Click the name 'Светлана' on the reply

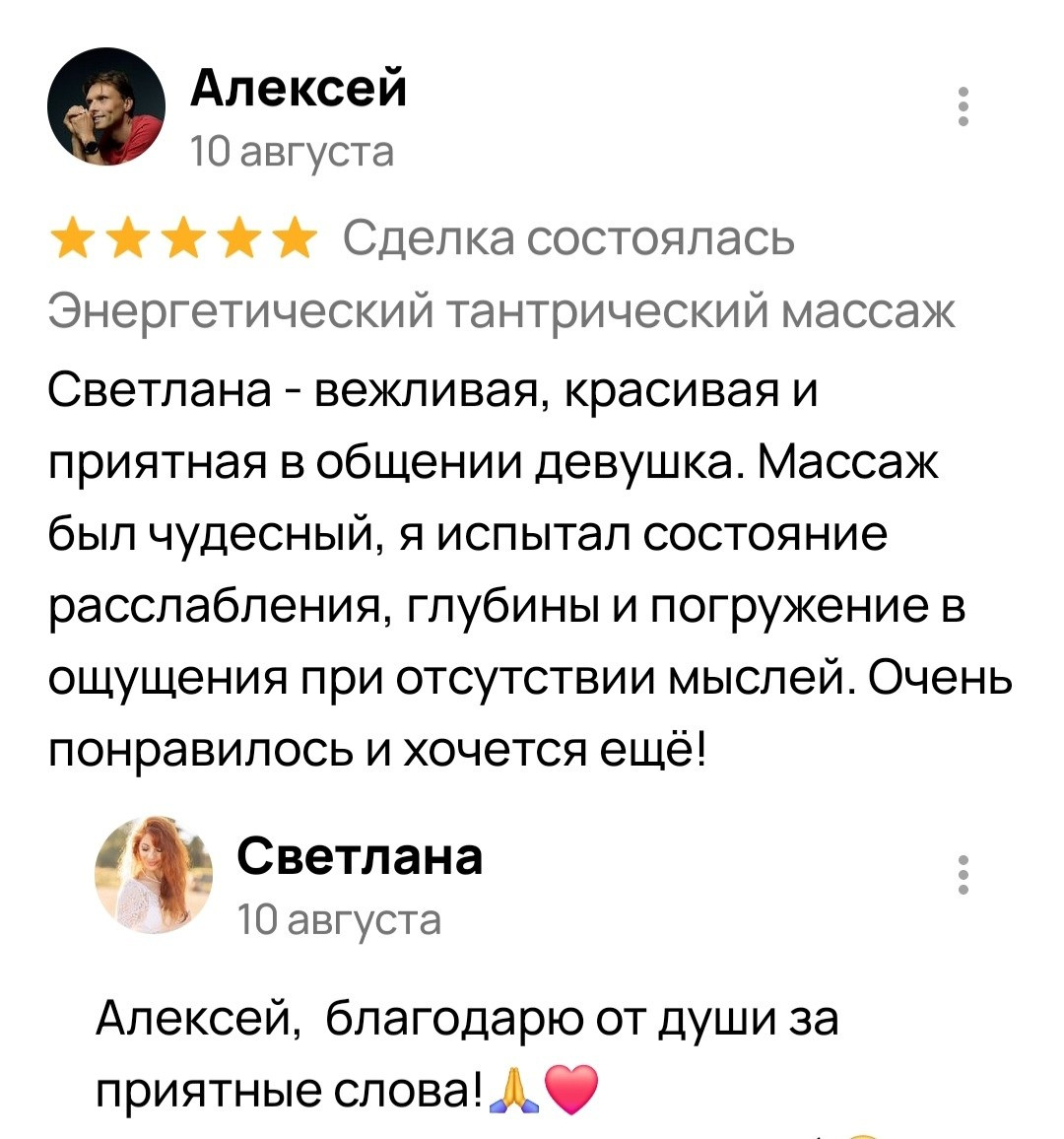tap(360, 855)
